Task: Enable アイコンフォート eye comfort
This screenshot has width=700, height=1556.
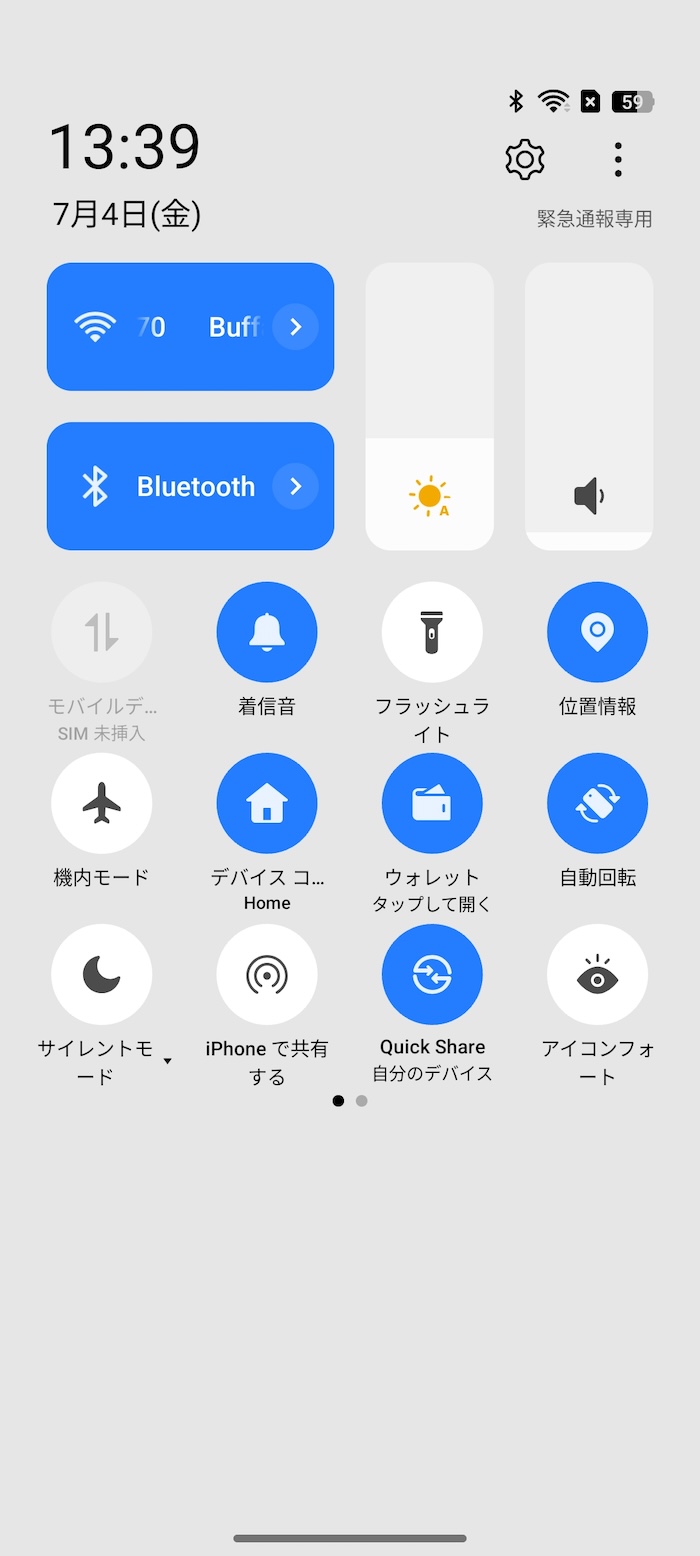Action: 597,974
